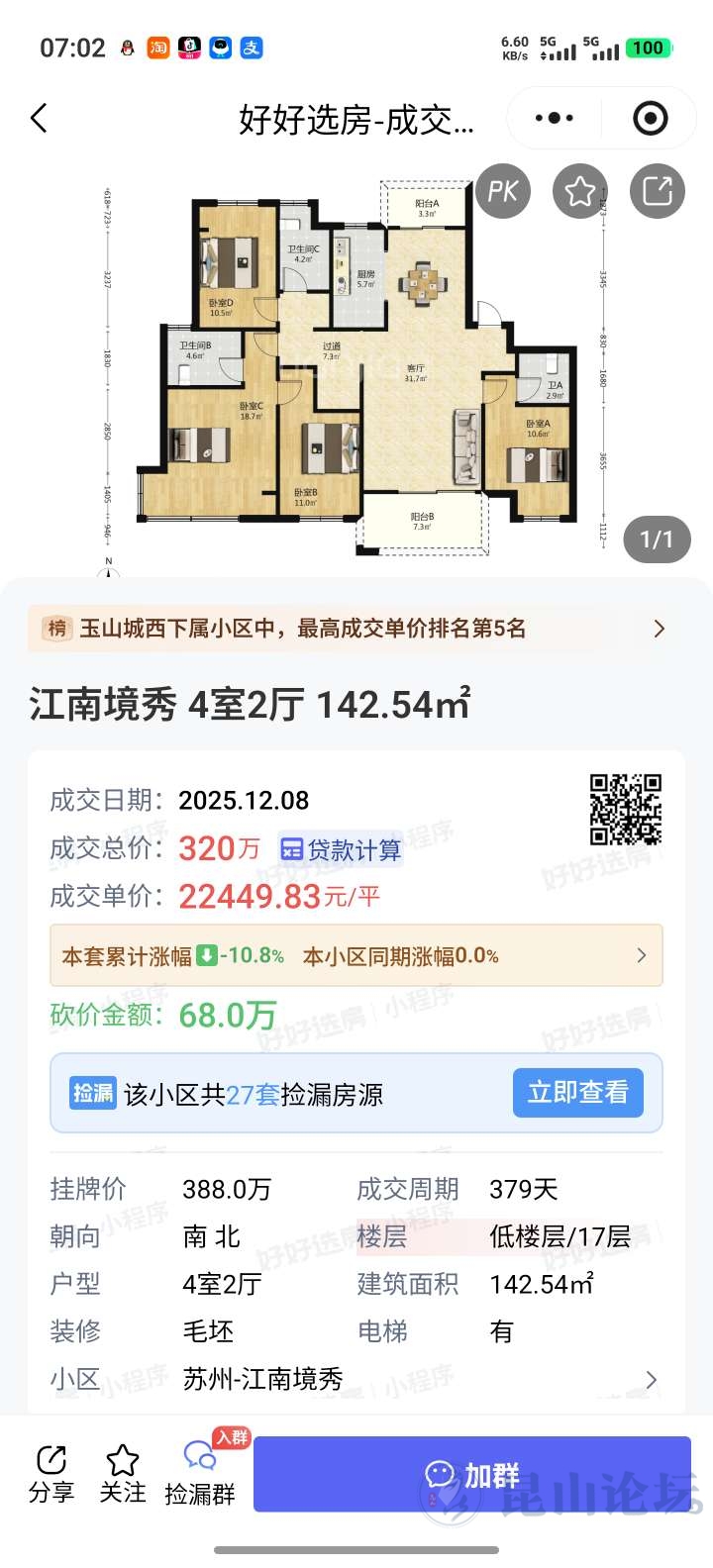
Task: Open the 捡漏群 group entry
Action: [200, 1474]
